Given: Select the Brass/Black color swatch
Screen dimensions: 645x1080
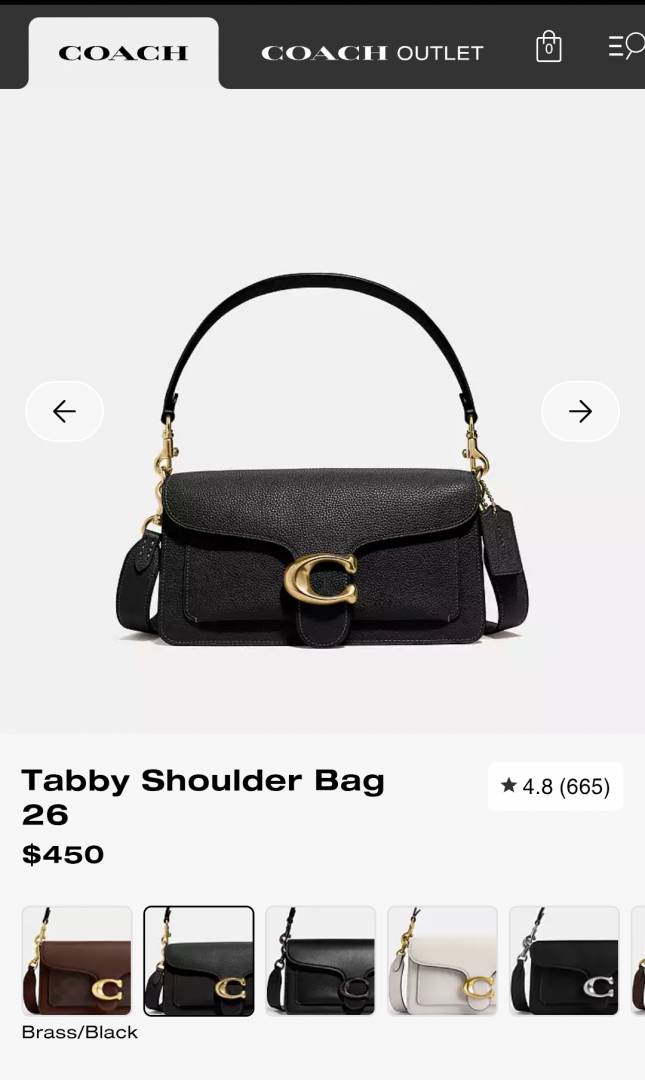Looking at the screenshot, I should click(199, 961).
